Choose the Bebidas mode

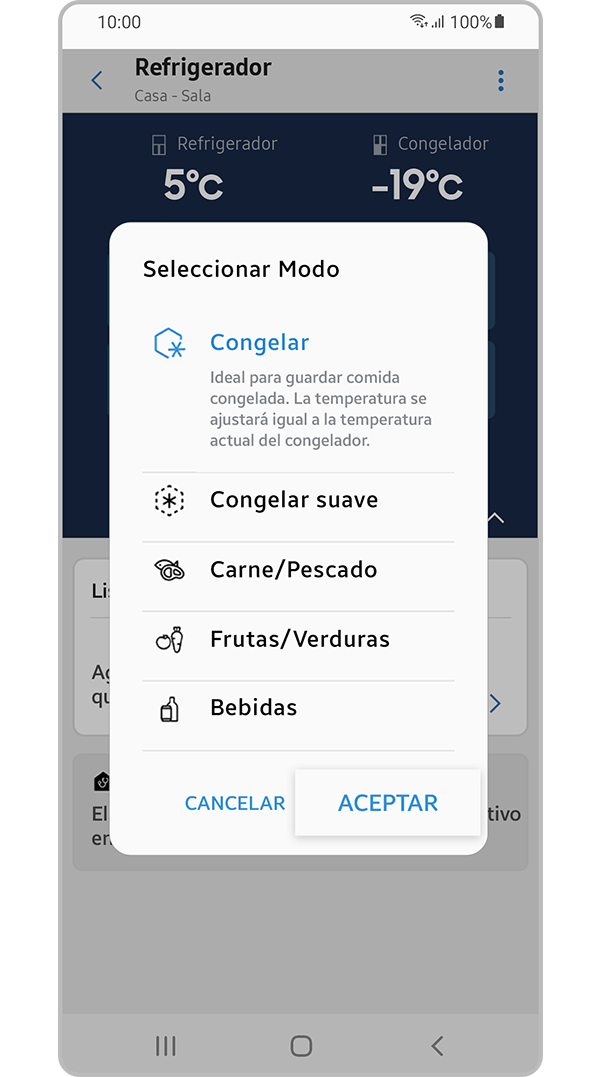coord(298,708)
